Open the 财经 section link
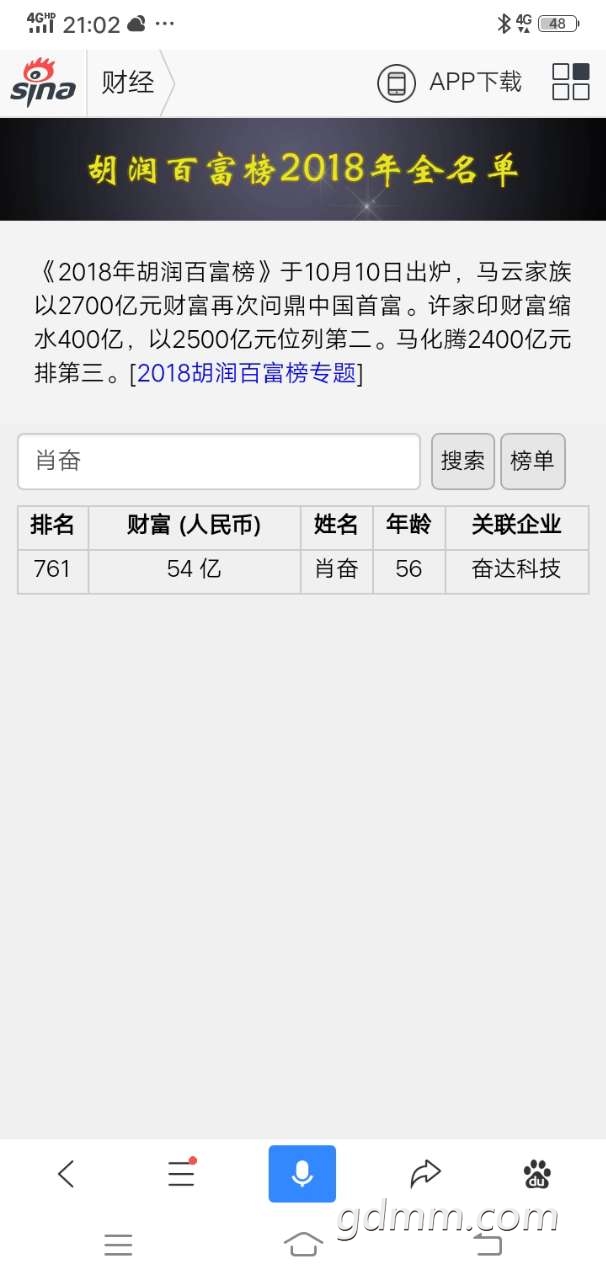 pyautogui.click(x=128, y=82)
